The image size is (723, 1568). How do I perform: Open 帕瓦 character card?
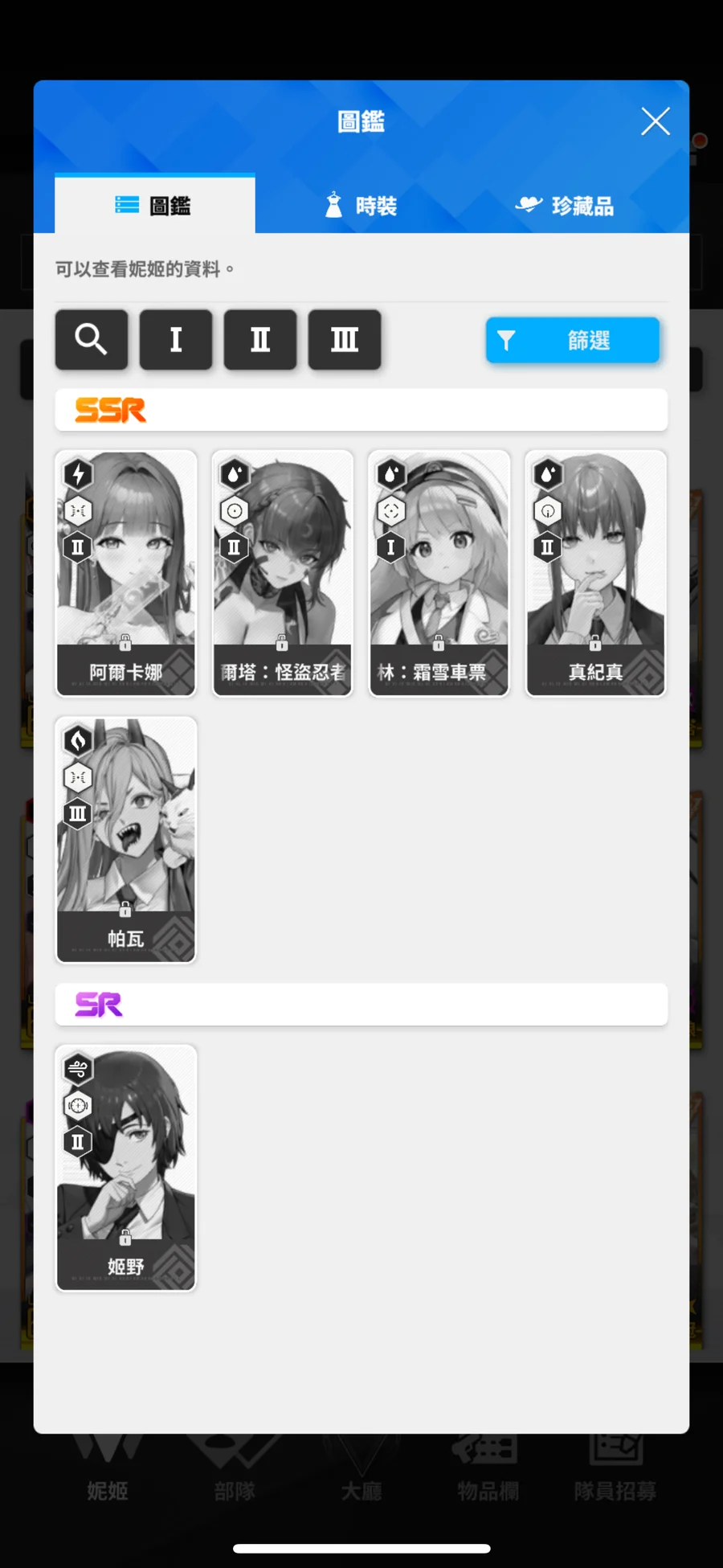125,839
